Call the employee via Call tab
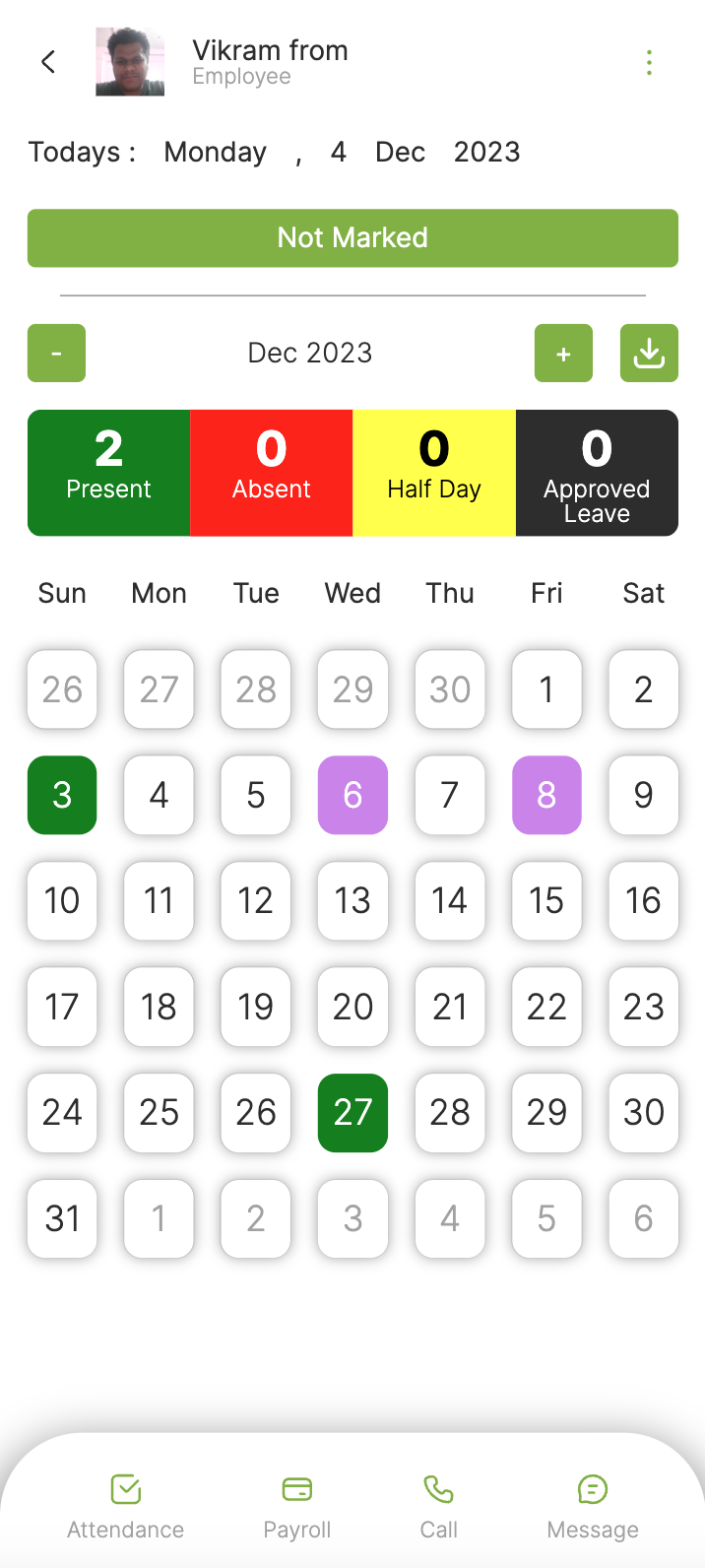The height and width of the screenshot is (1568, 705). pos(439,1507)
